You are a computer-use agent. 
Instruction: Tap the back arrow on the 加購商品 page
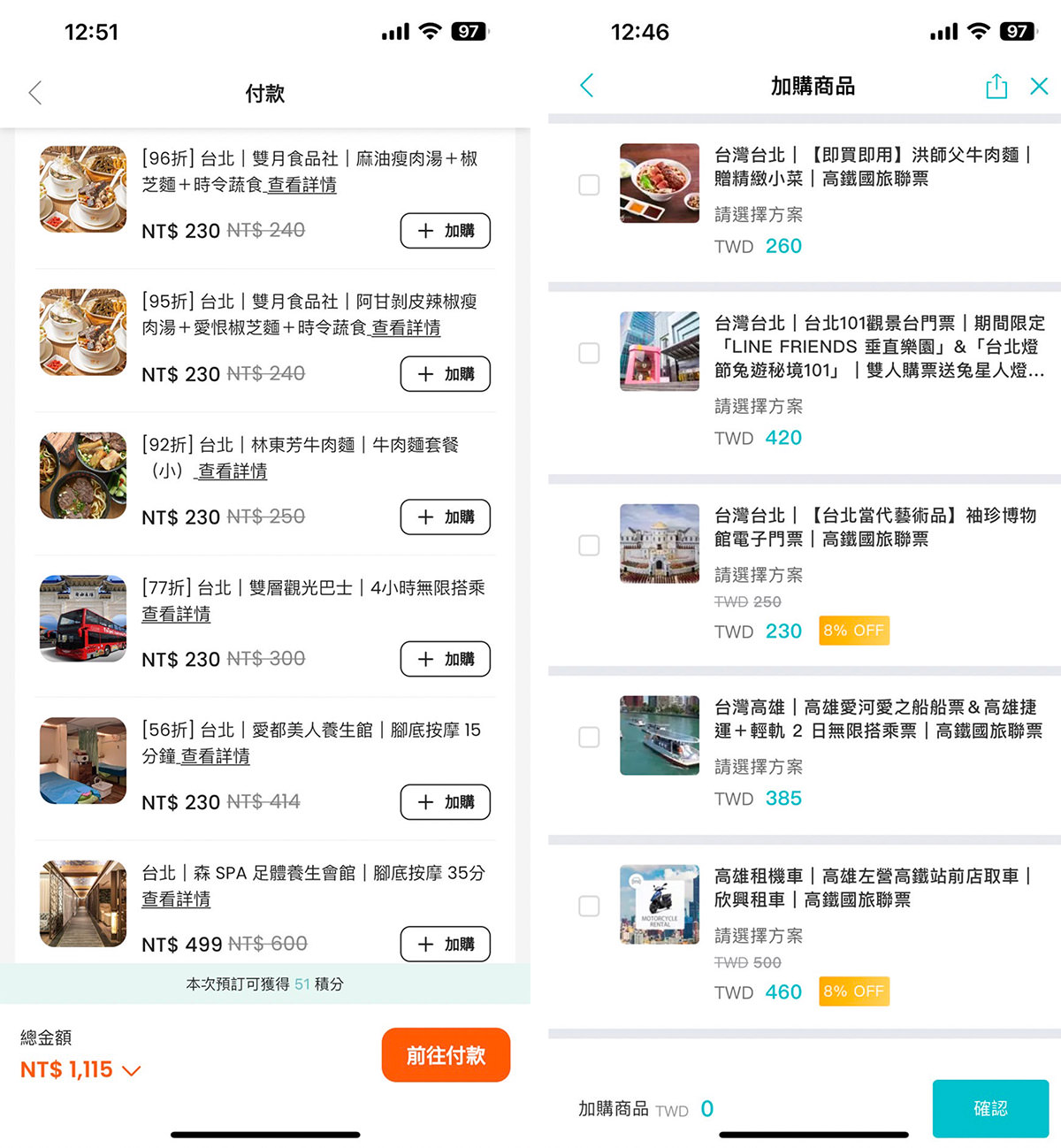point(586,86)
